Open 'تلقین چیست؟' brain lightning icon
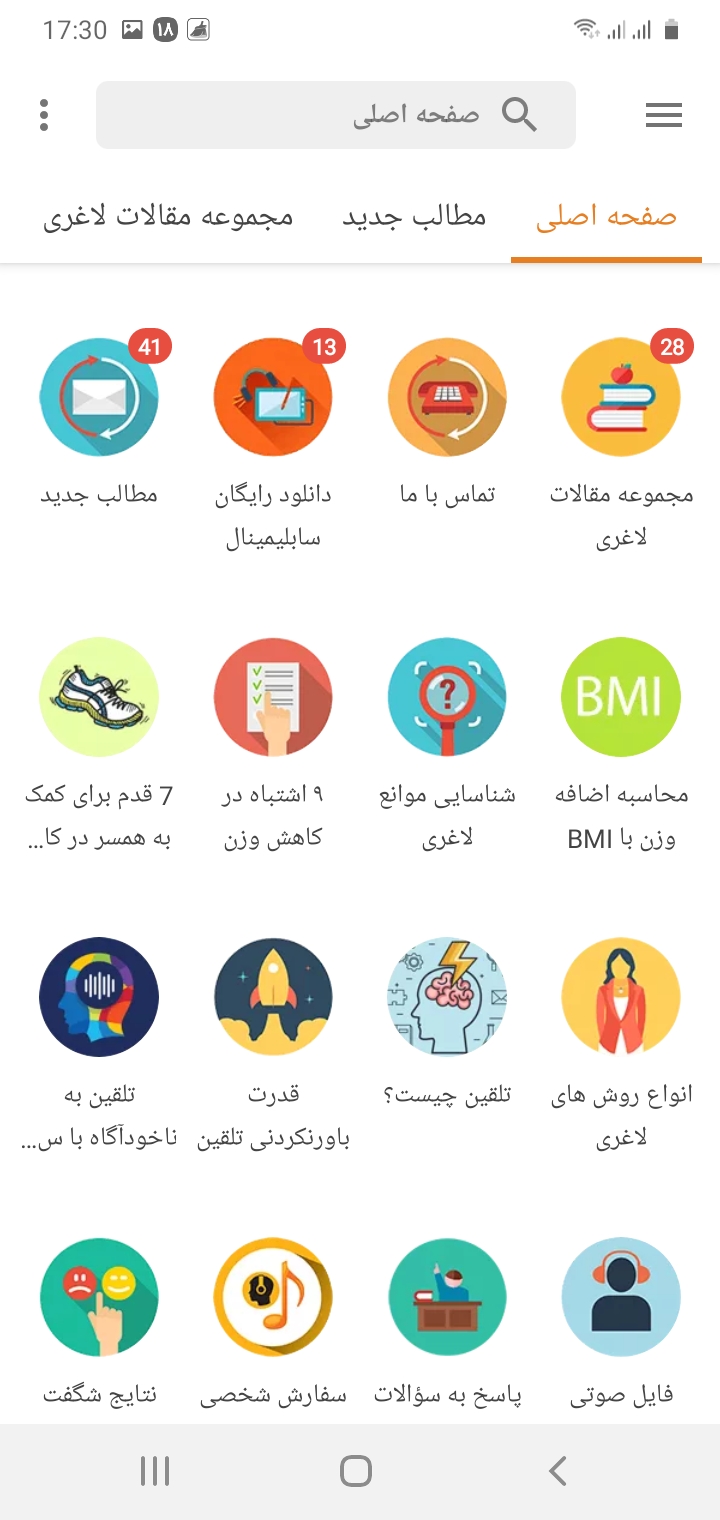 tap(447, 997)
